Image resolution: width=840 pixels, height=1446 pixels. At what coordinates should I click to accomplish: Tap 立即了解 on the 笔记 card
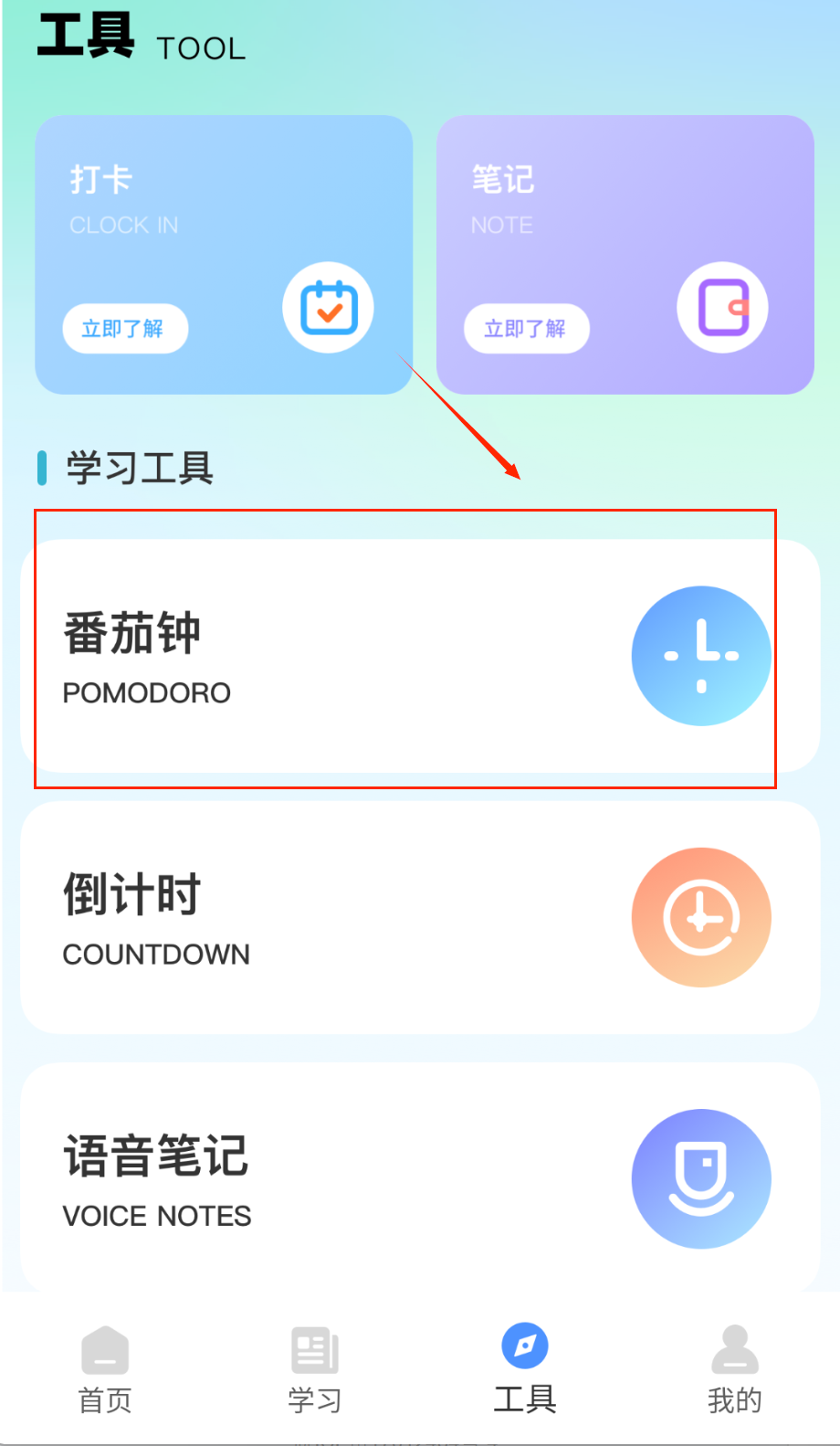(x=526, y=329)
